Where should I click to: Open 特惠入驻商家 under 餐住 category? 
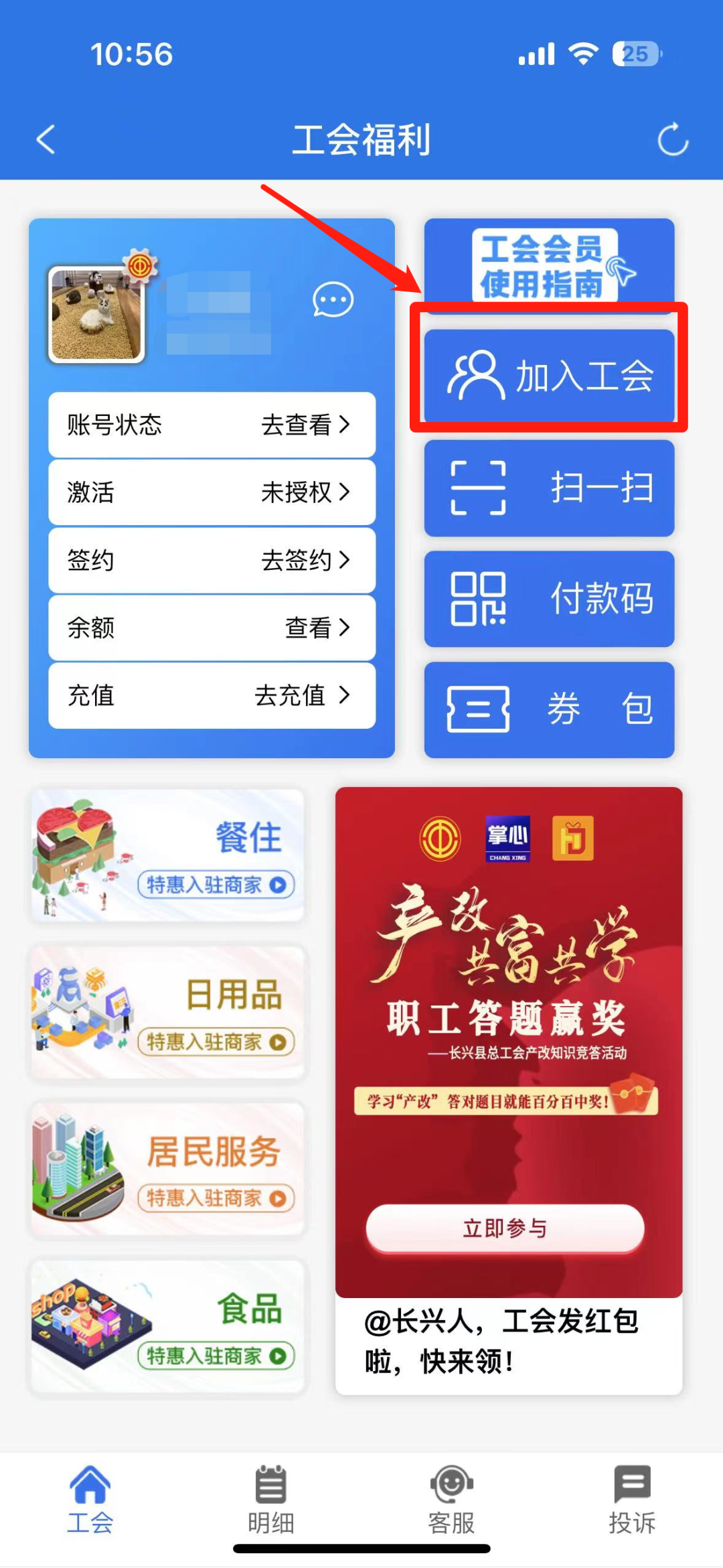[216, 885]
